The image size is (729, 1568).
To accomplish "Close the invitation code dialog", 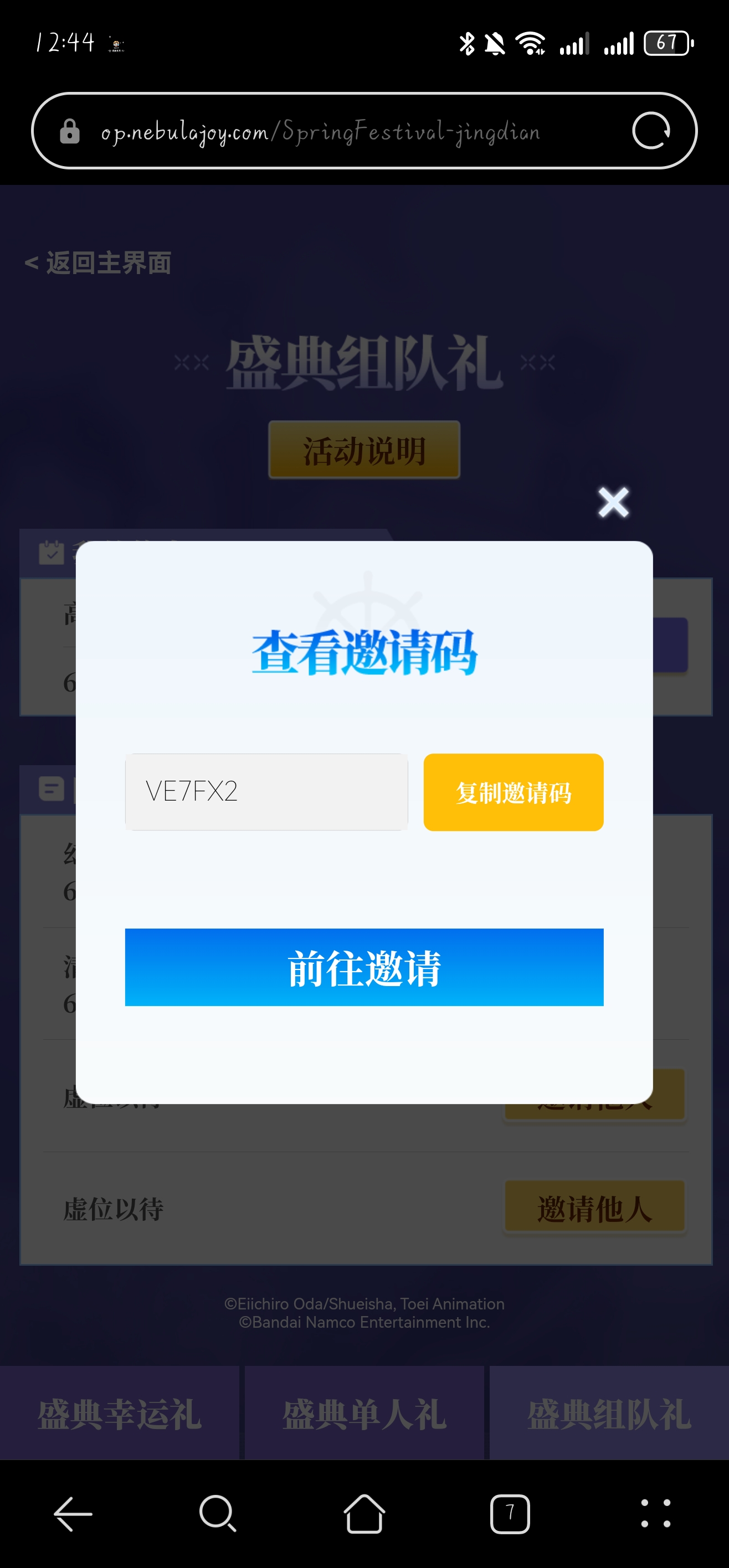I will tap(613, 502).
